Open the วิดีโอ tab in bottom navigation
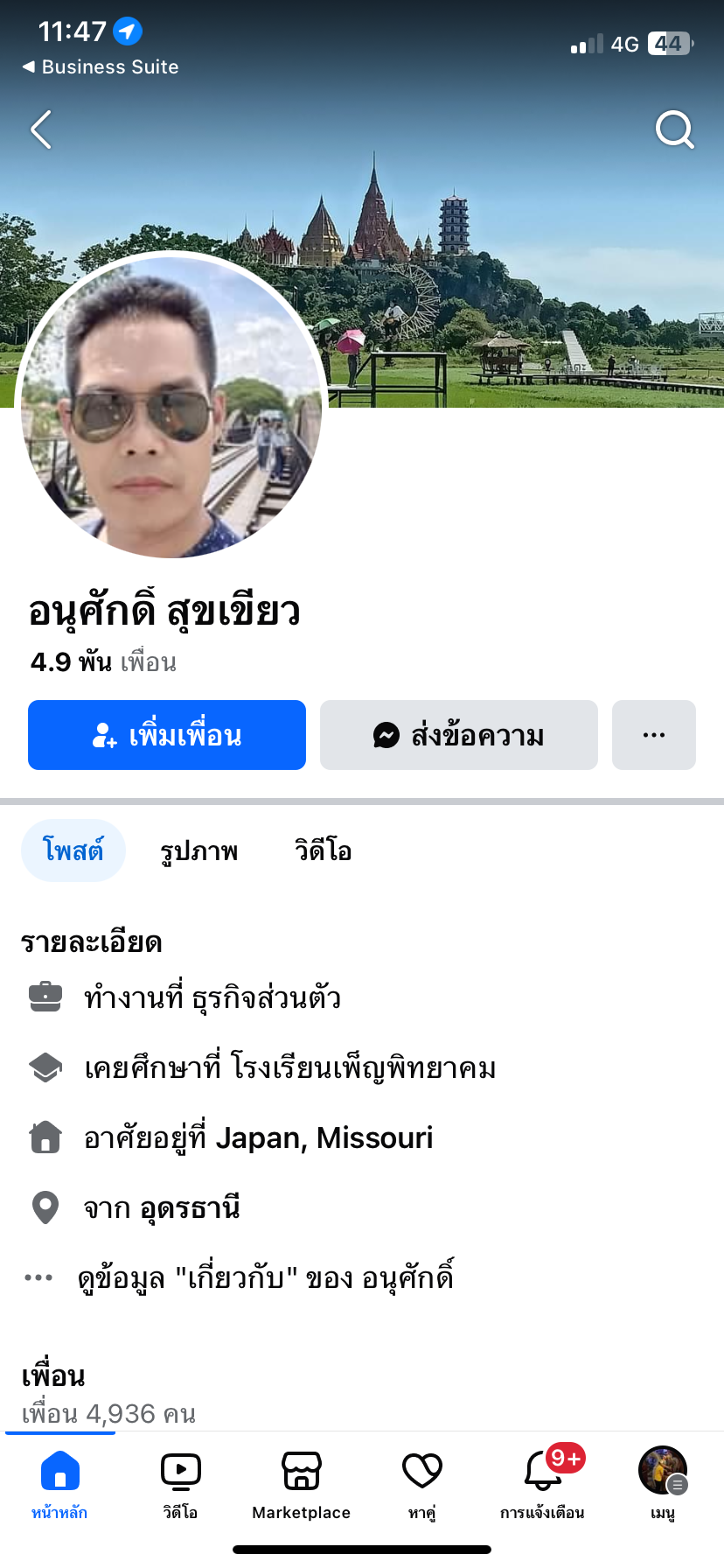This screenshot has width=724, height=1568. click(x=180, y=1481)
